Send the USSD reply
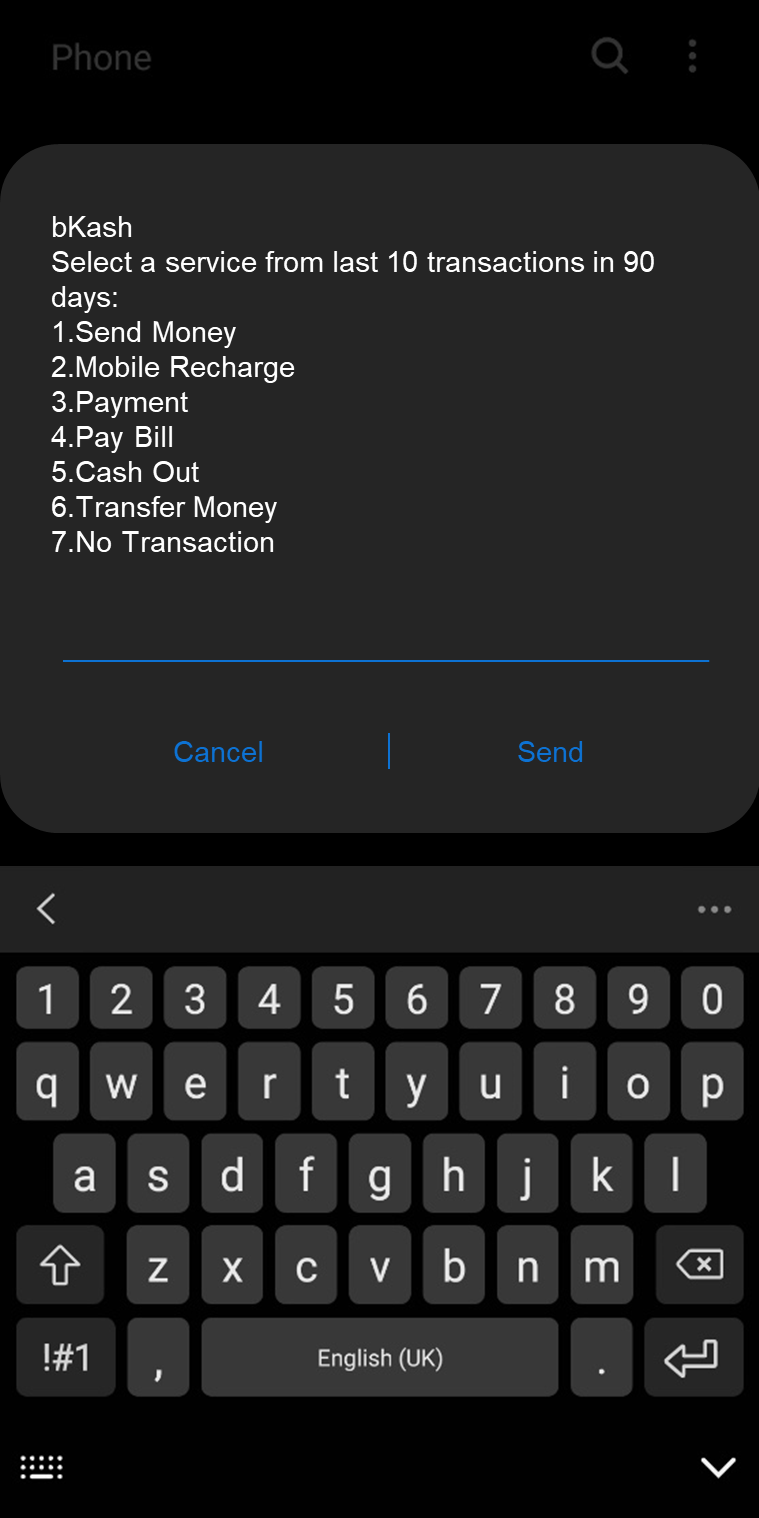Screen dimensions: 759x1518 tap(550, 752)
